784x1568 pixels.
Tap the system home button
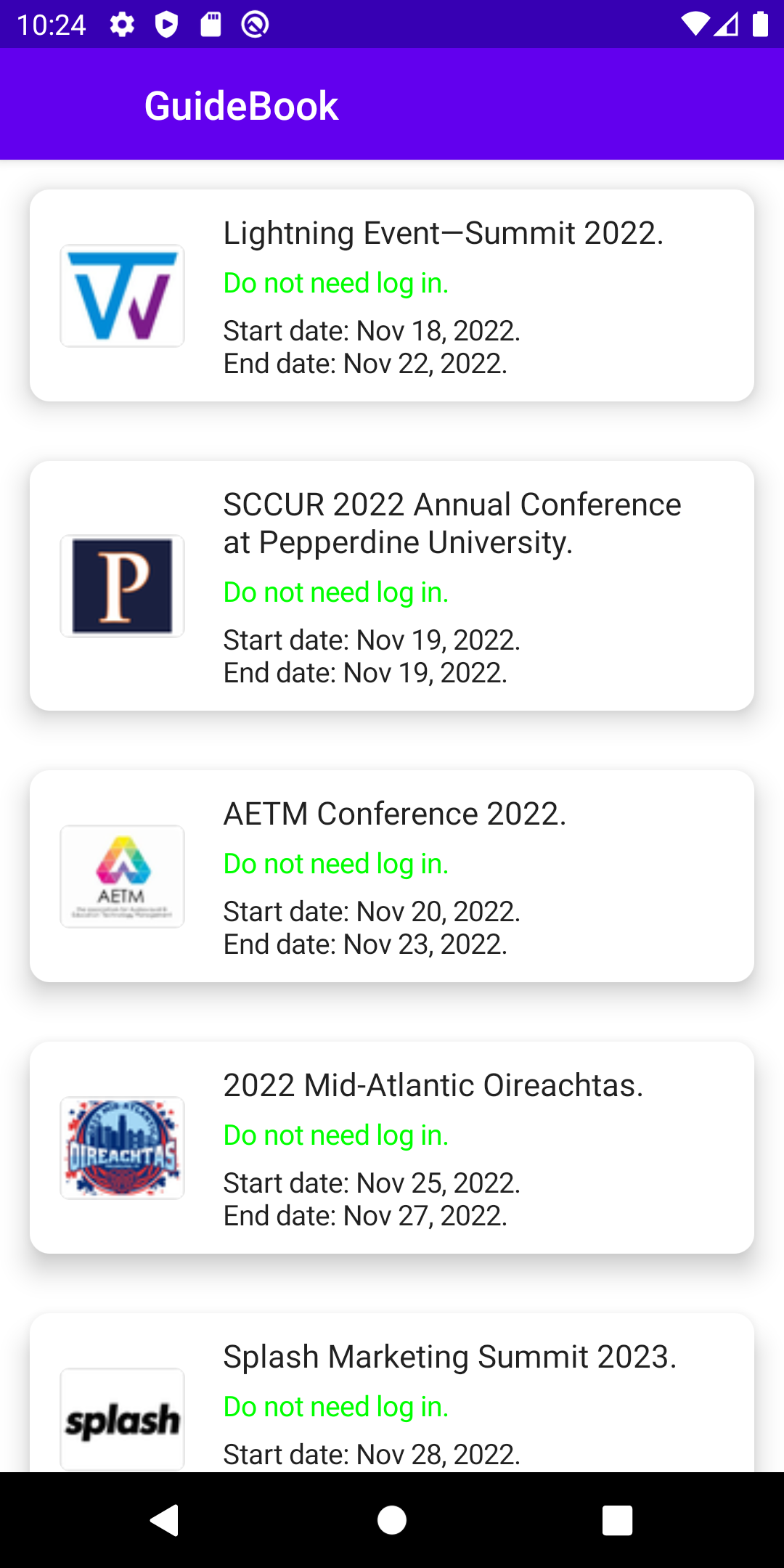pyautogui.click(x=392, y=1519)
